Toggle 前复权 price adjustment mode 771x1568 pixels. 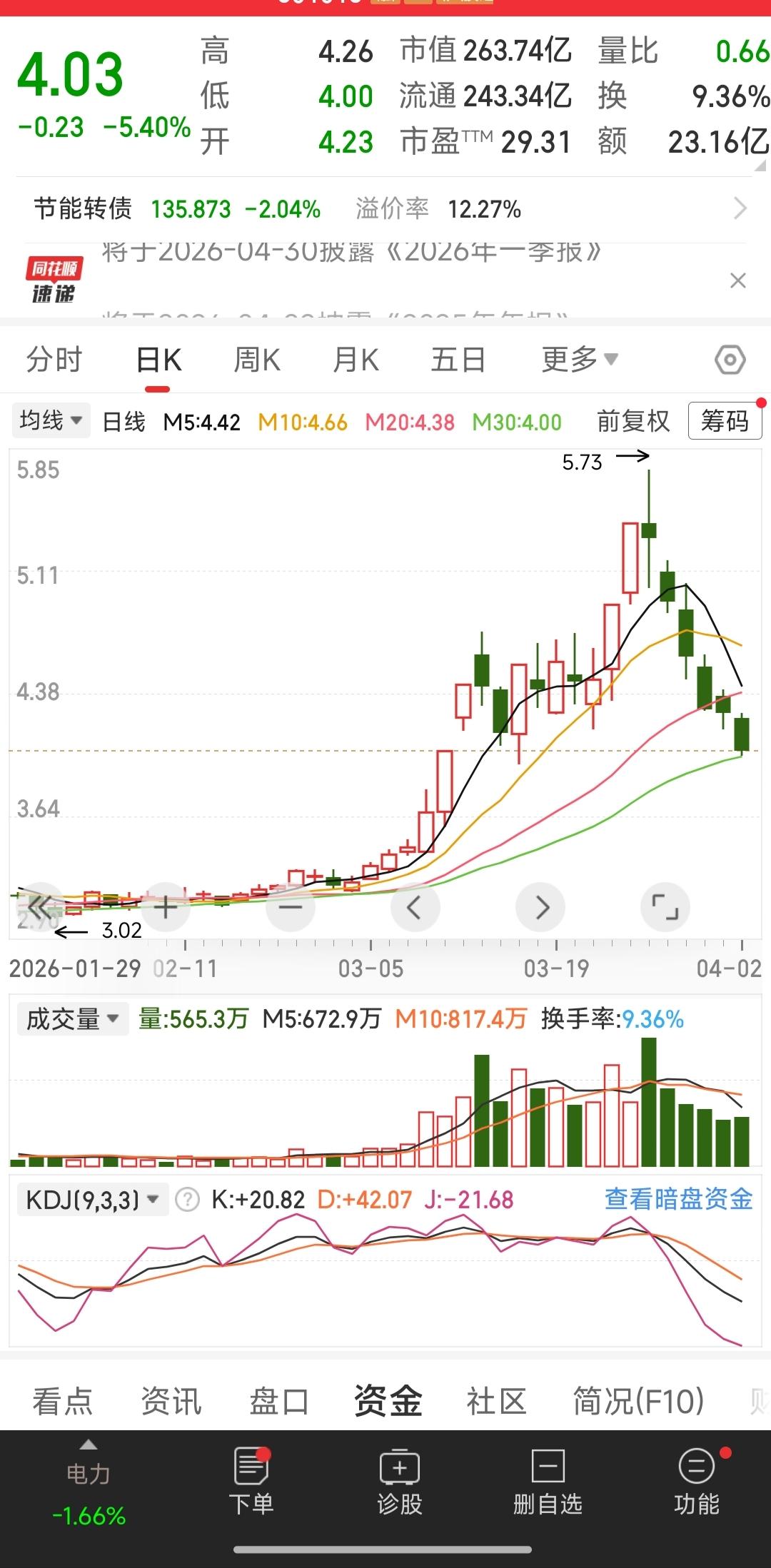coord(634,421)
